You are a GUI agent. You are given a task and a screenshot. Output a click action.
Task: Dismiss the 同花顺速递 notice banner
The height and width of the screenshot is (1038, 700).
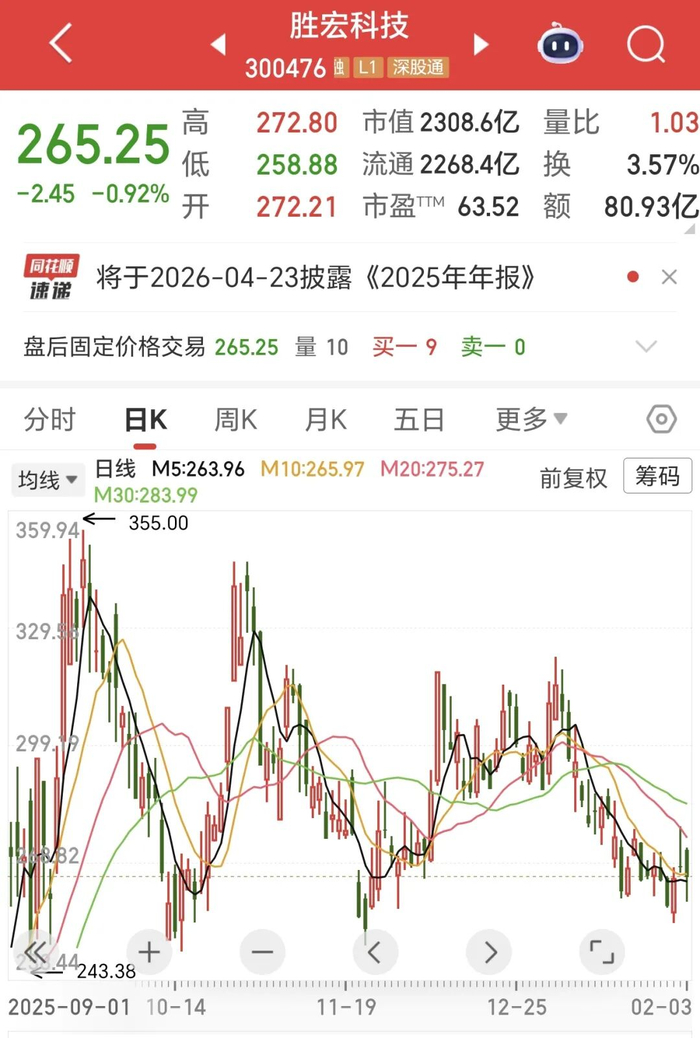click(x=670, y=277)
